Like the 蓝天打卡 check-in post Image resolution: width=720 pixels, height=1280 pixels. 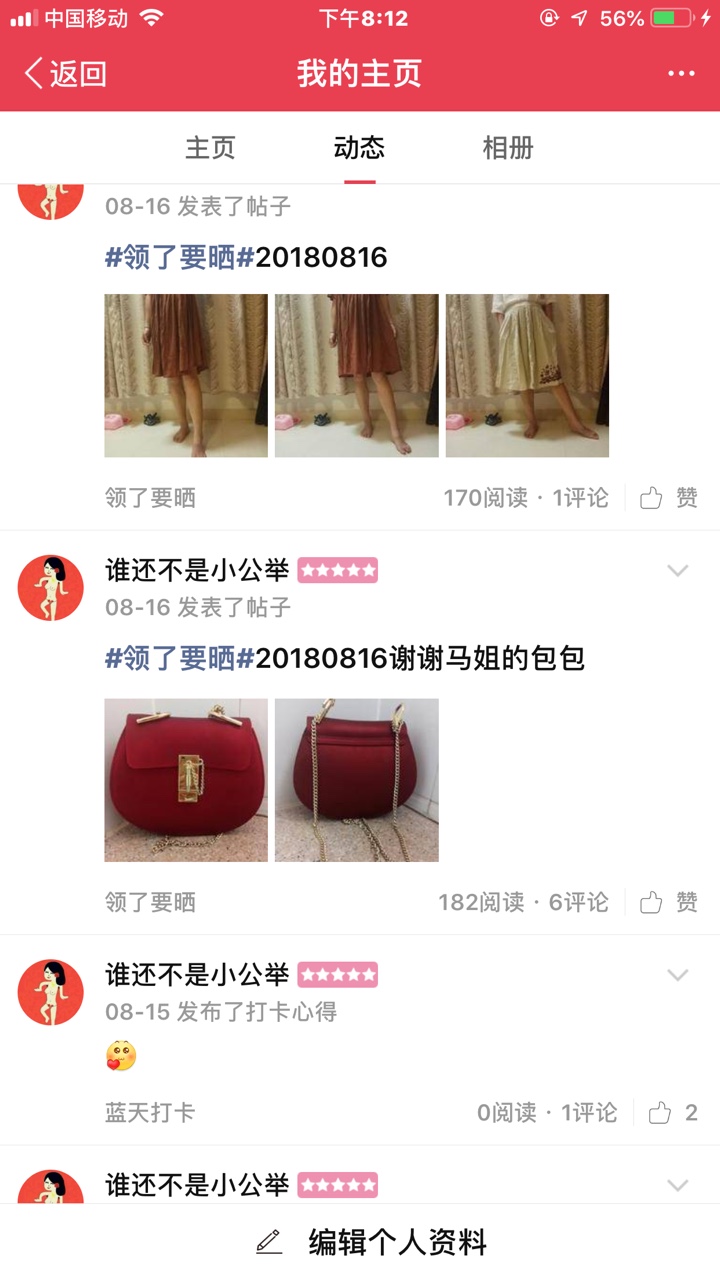[x=672, y=1112]
